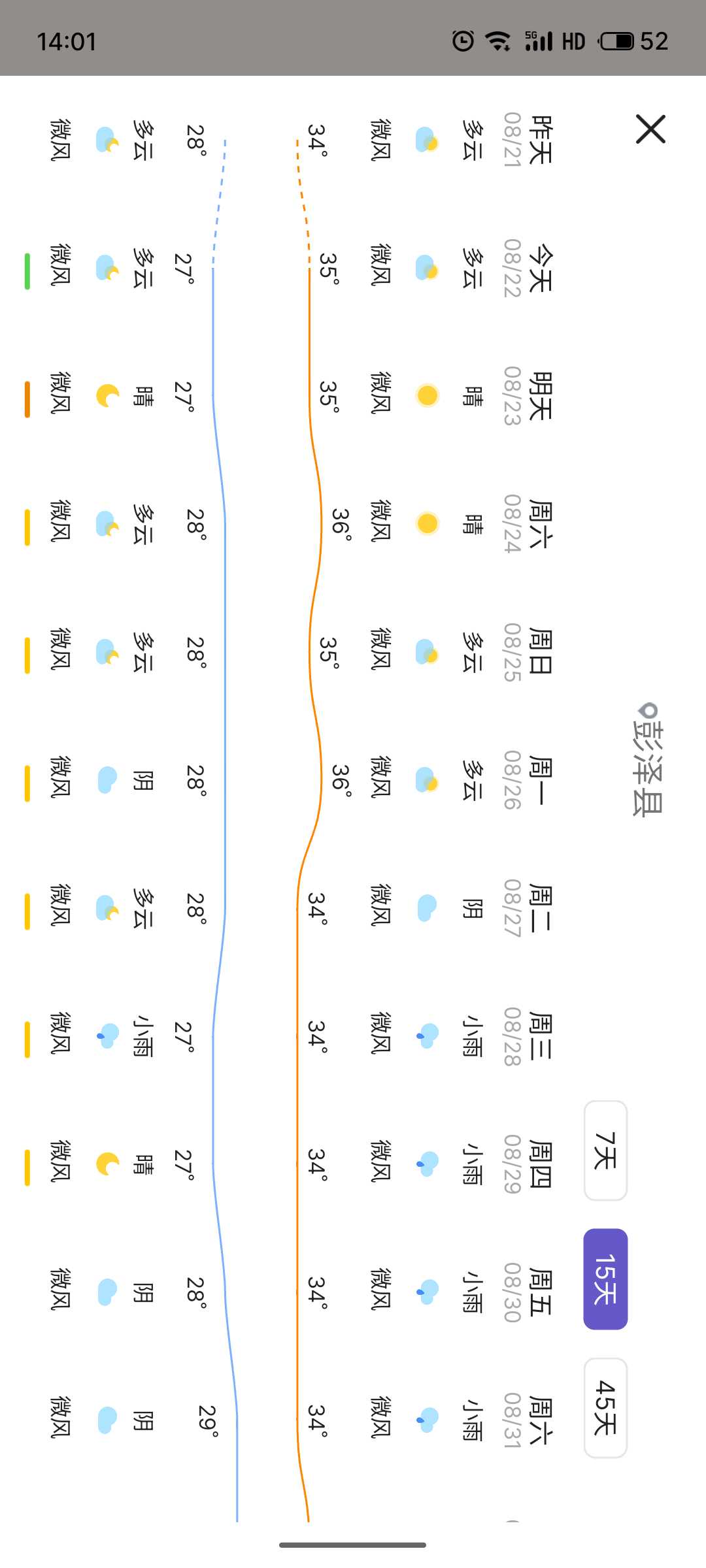706x1568 pixels.
Task: Switch to the 45天 forecast tab
Action: (605, 1408)
